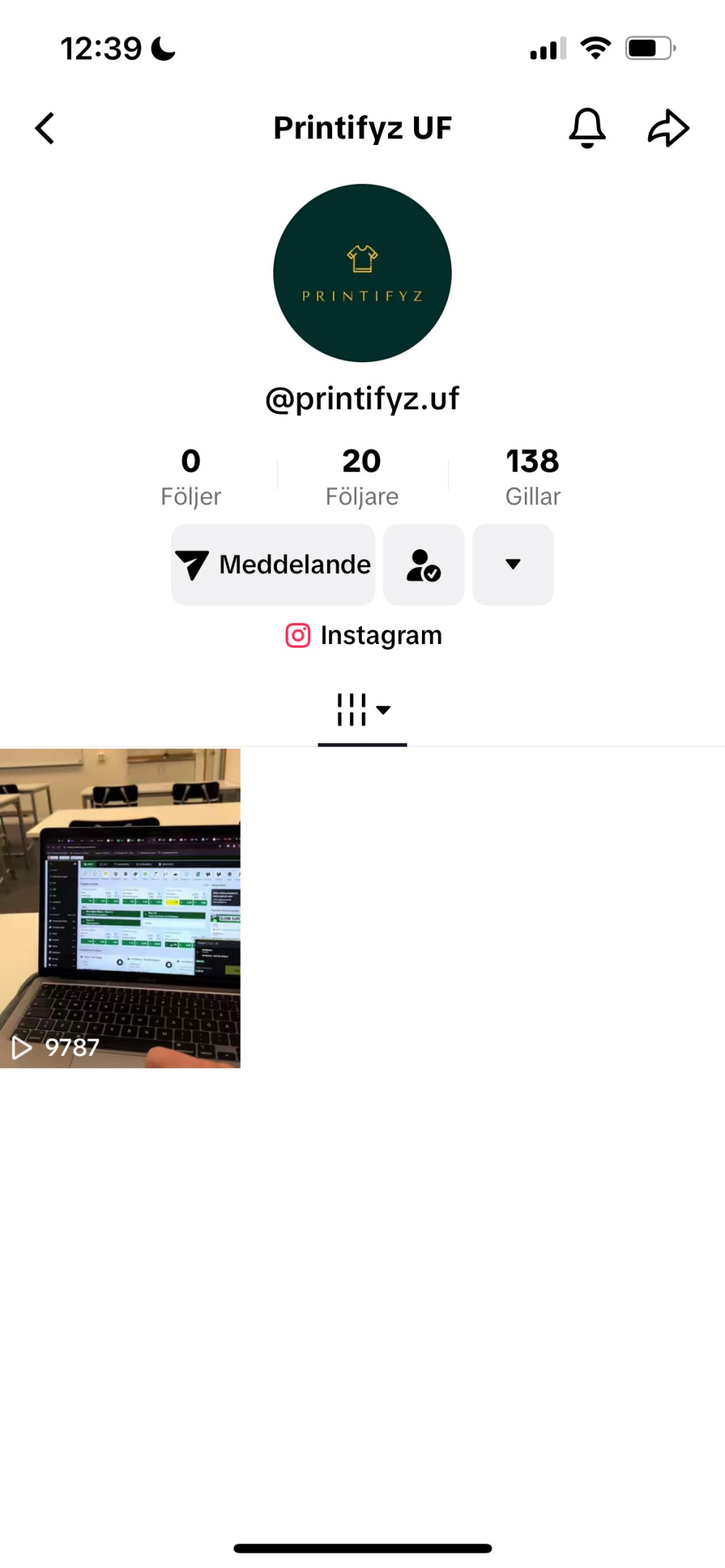
Task: Open the linked Instagram account
Action: [x=363, y=635]
